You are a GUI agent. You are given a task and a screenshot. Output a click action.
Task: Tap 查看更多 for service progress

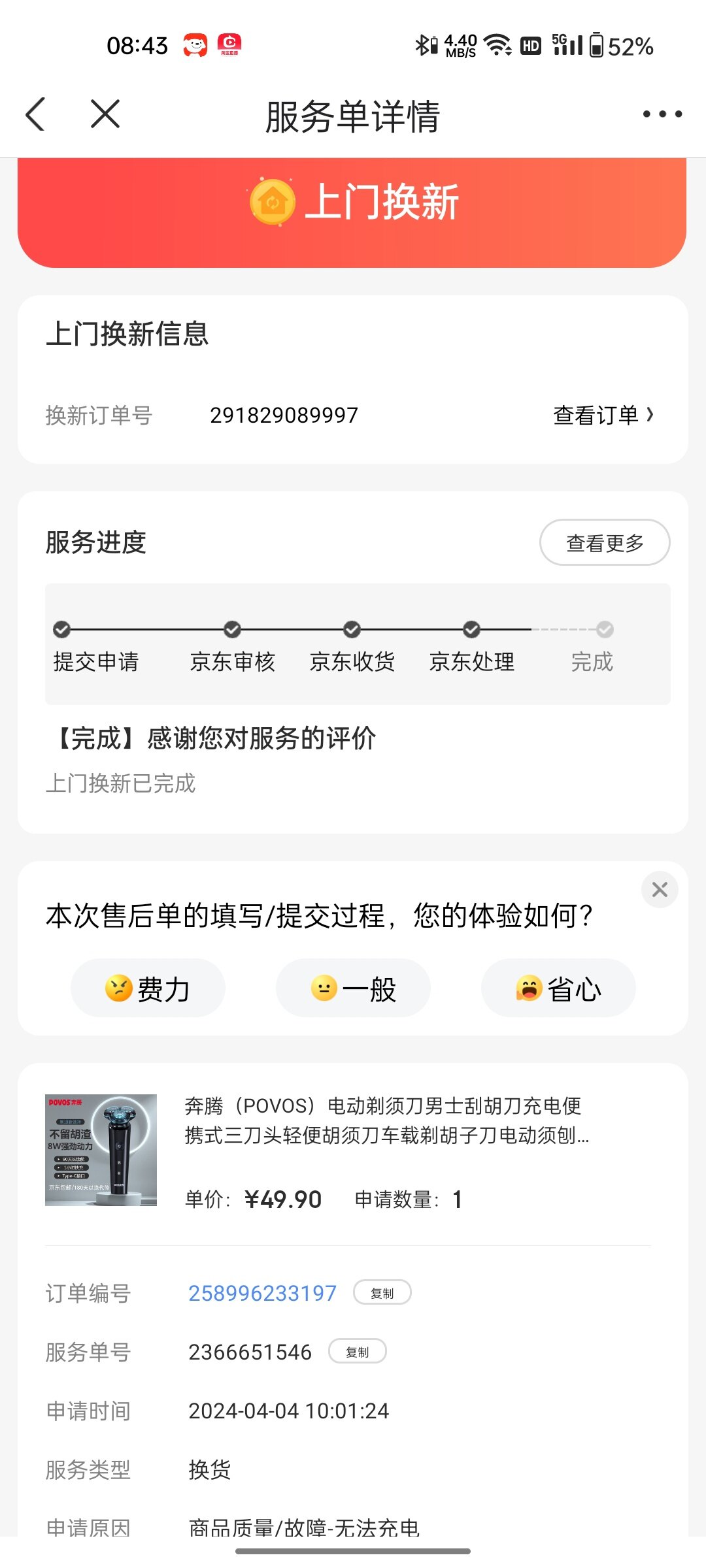click(604, 542)
